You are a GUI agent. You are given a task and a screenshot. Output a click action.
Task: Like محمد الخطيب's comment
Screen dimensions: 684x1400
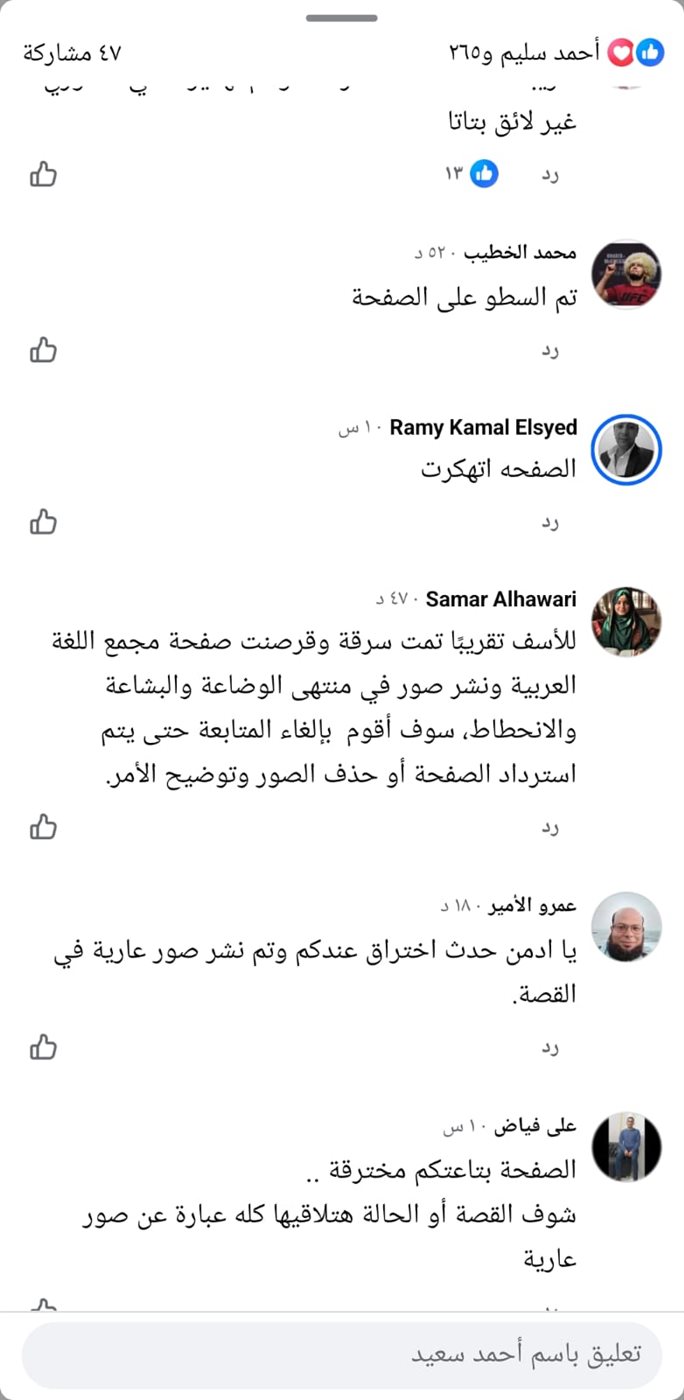coord(43,350)
